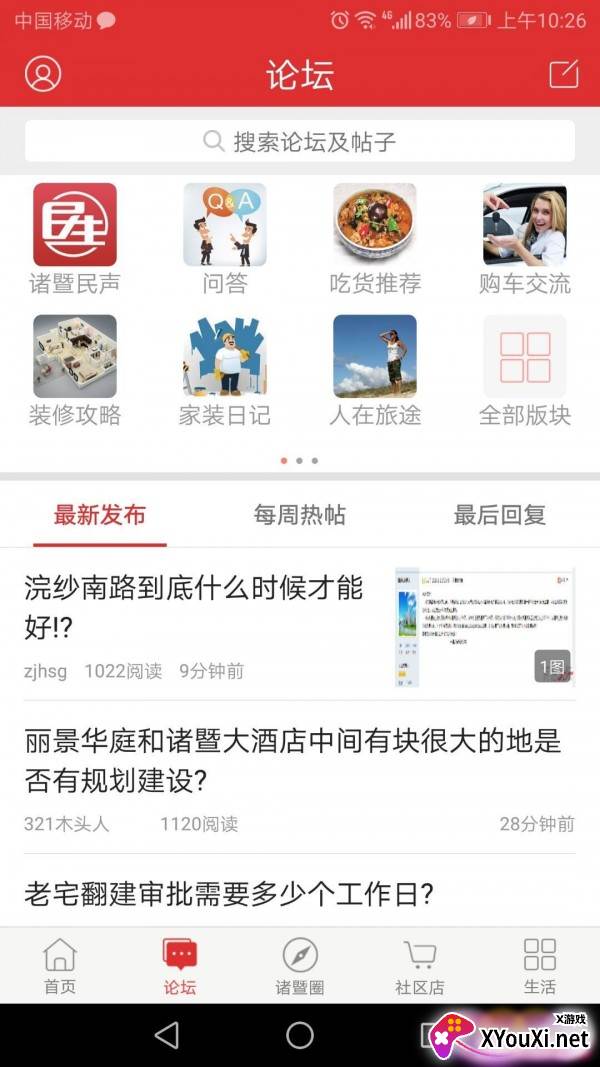Tap the 搜索论坛及帖子 search box
The height and width of the screenshot is (1067, 600).
tap(300, 141)
